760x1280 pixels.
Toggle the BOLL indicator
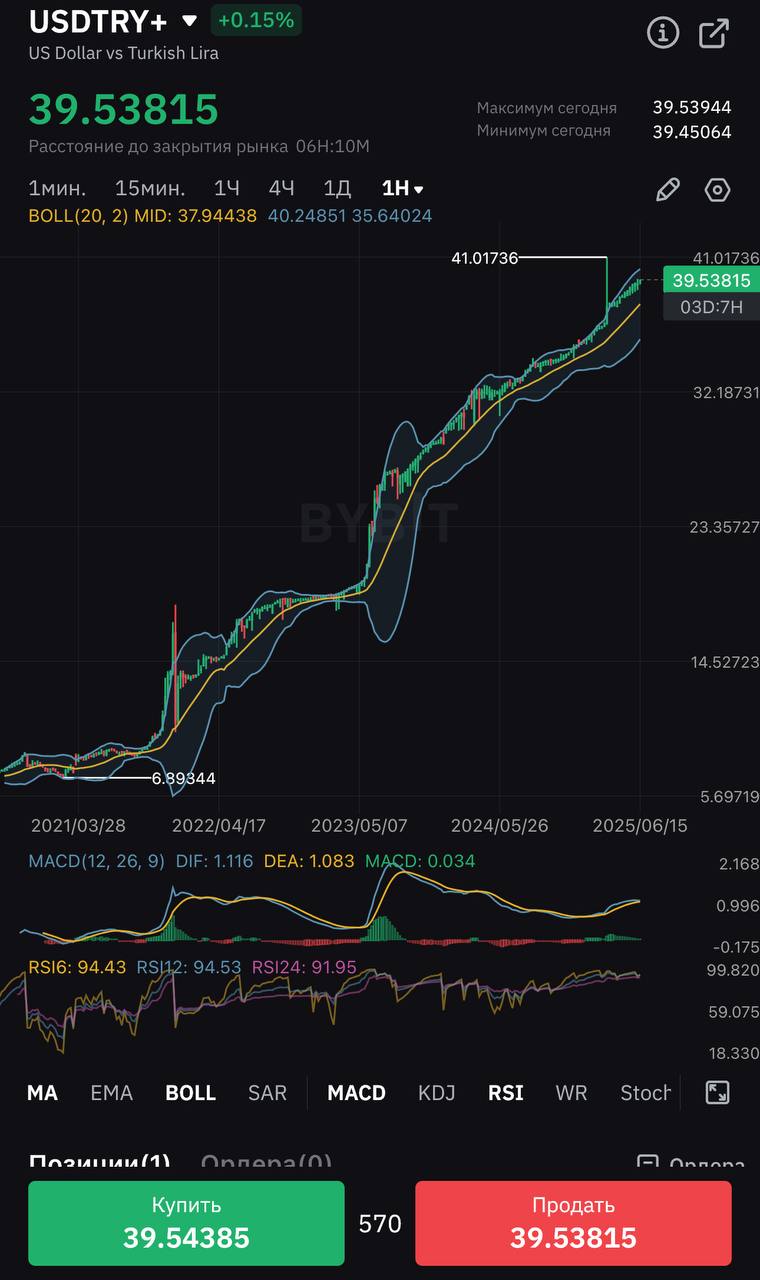pyautogui.click(x=190, y=1093)
